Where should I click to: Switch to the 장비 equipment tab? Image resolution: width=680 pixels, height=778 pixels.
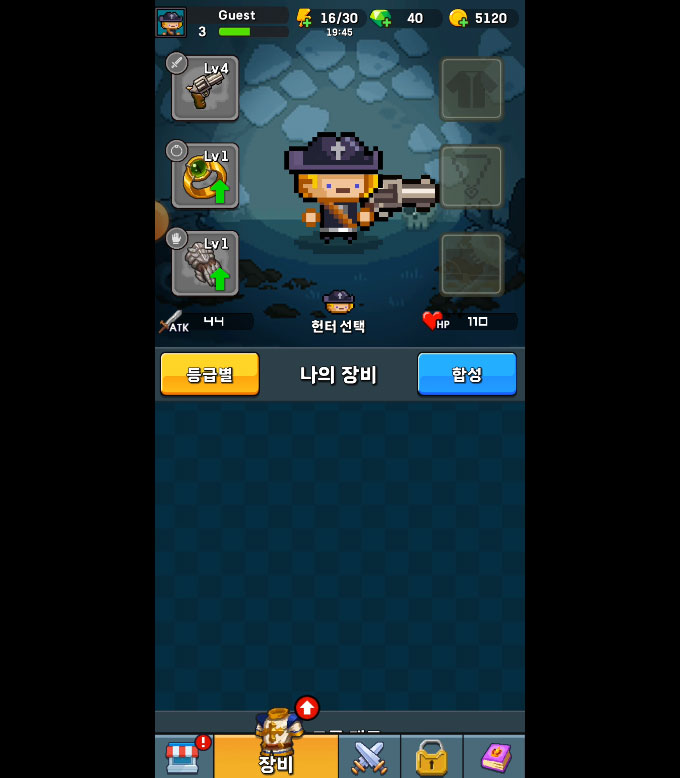tap(276, 756)
